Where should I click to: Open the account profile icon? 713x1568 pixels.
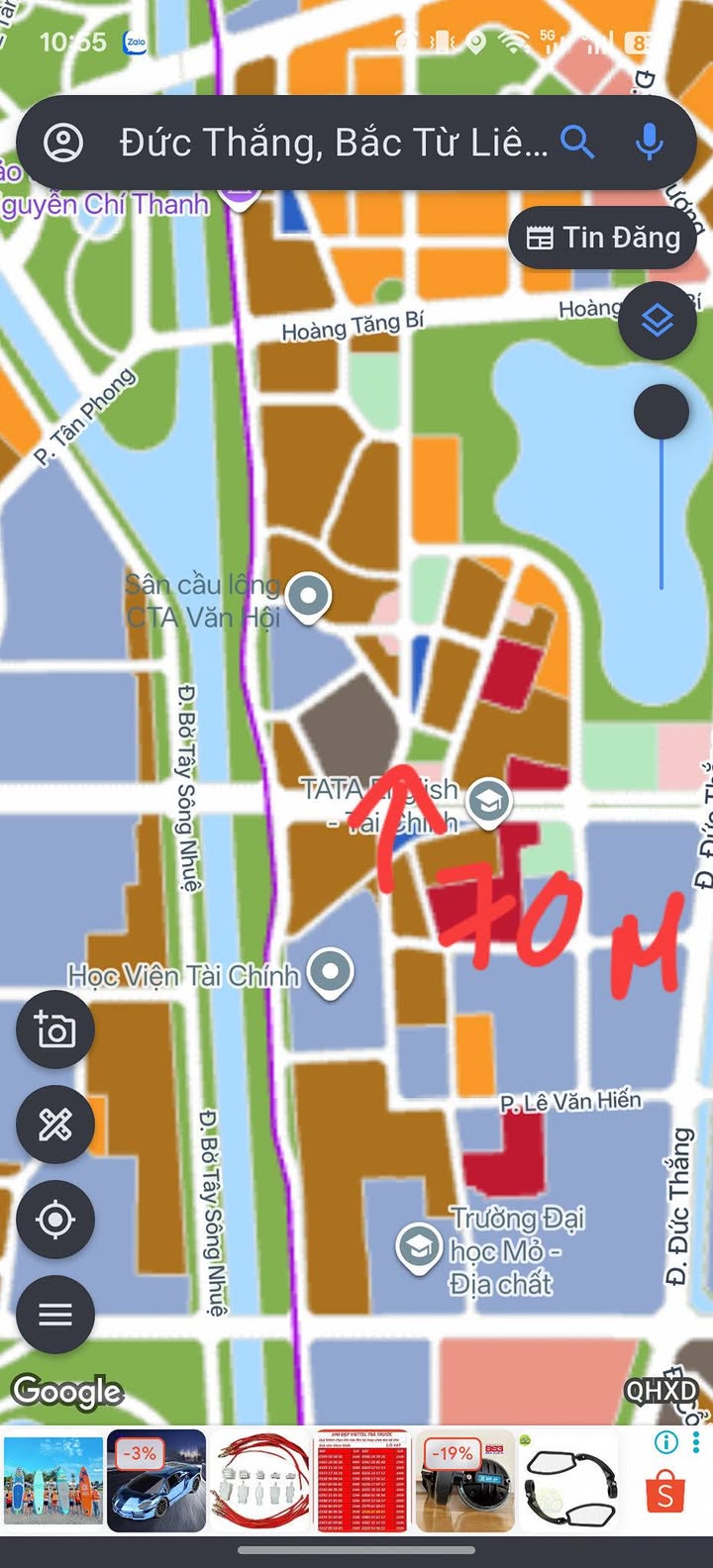(x=64, y=143)
